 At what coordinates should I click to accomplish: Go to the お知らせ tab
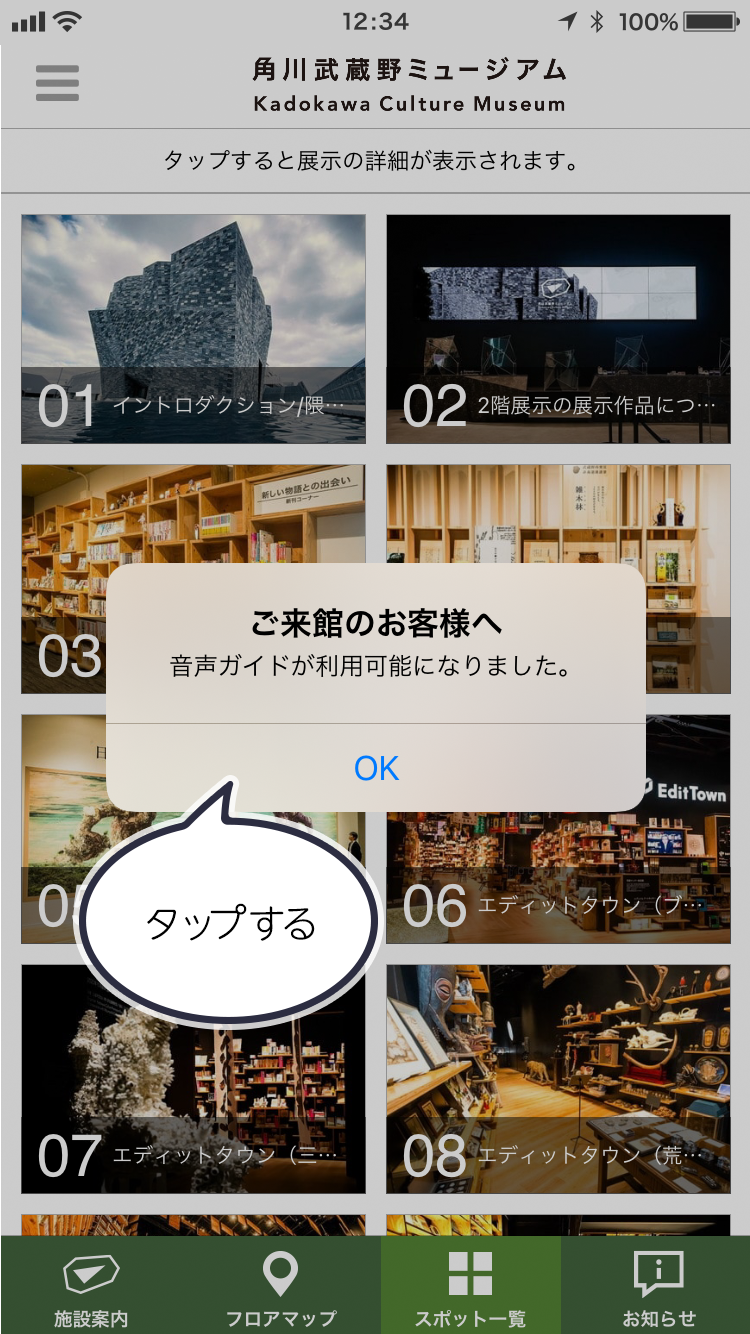(658, 1286)
